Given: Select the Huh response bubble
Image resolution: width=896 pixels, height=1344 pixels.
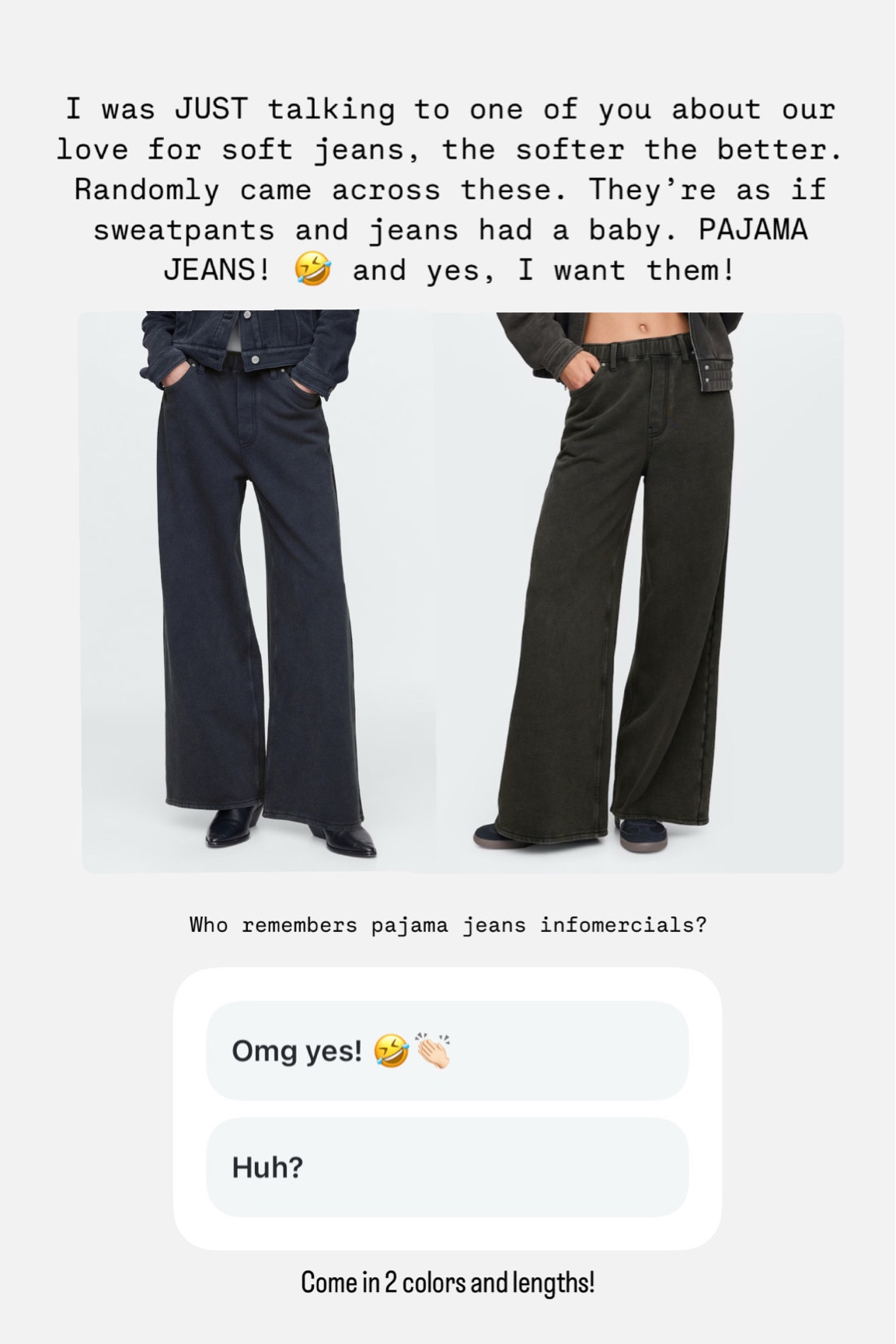Looking at the screenshot, I should [451, 1168].
